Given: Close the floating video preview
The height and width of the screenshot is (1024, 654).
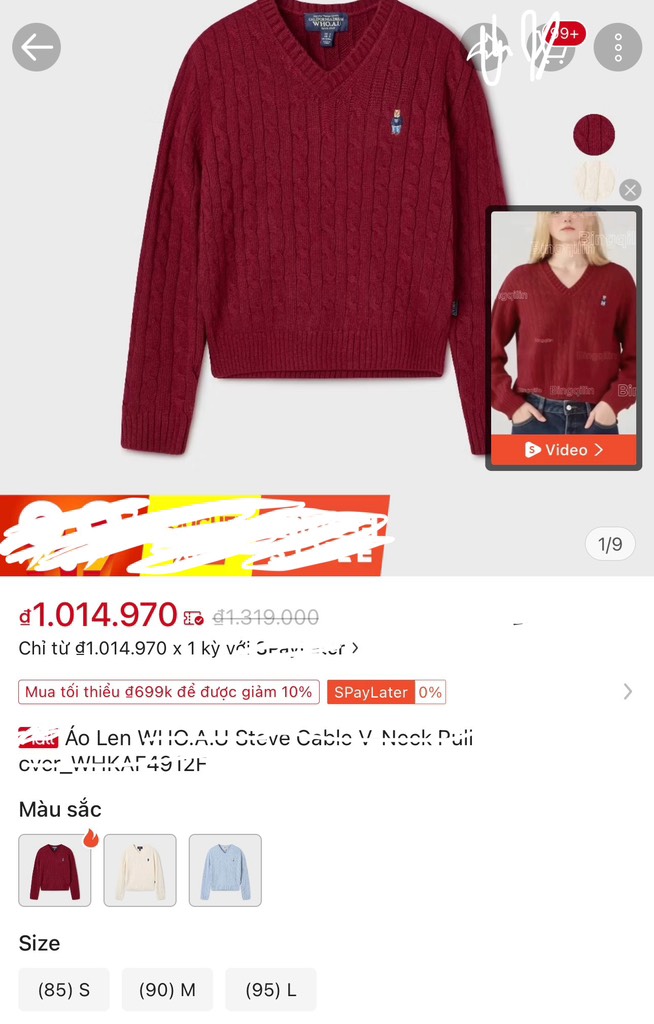Looking at the screenshot, I should (629, 190).
